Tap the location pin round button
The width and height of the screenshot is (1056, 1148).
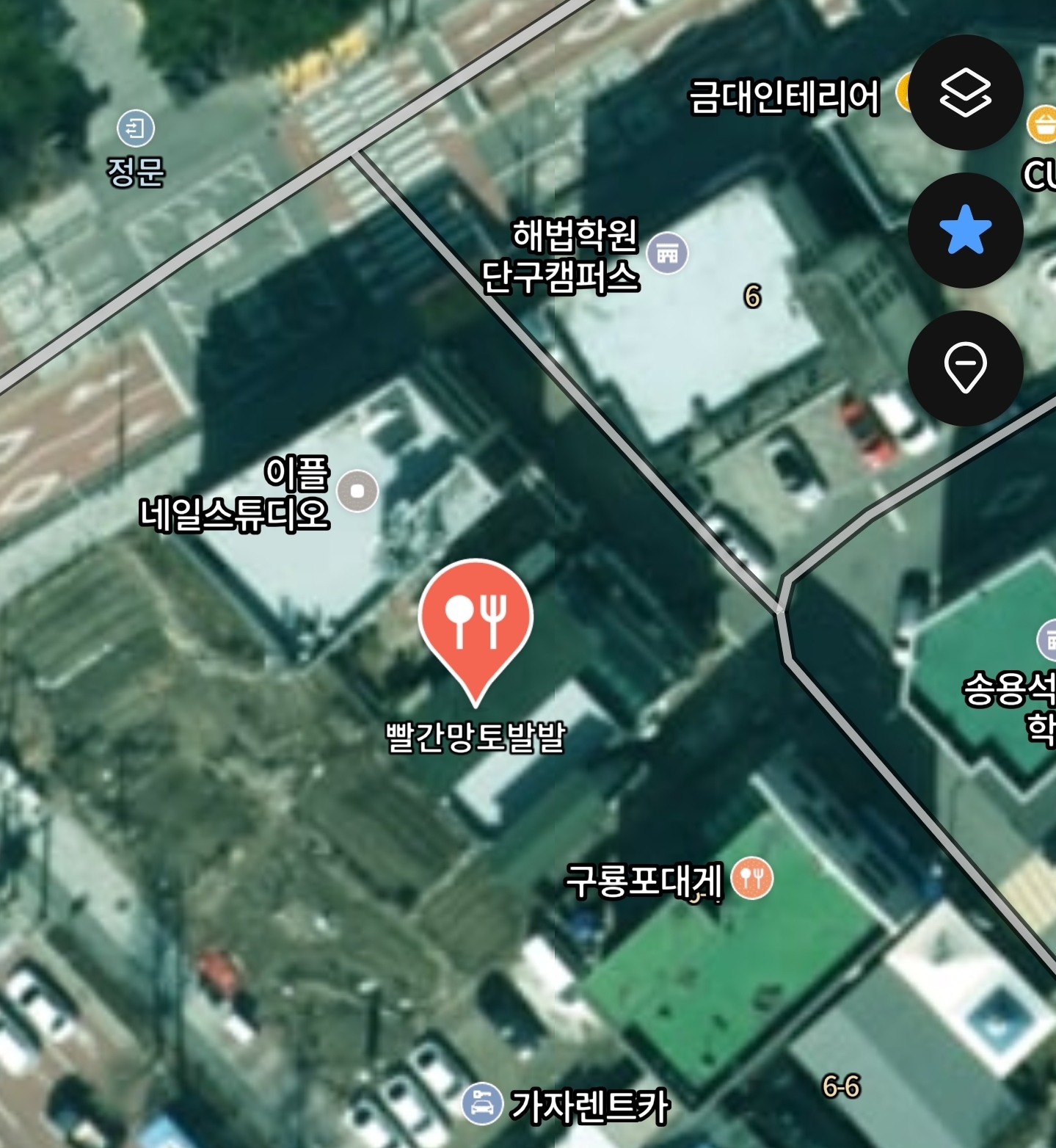click(965, 368)
